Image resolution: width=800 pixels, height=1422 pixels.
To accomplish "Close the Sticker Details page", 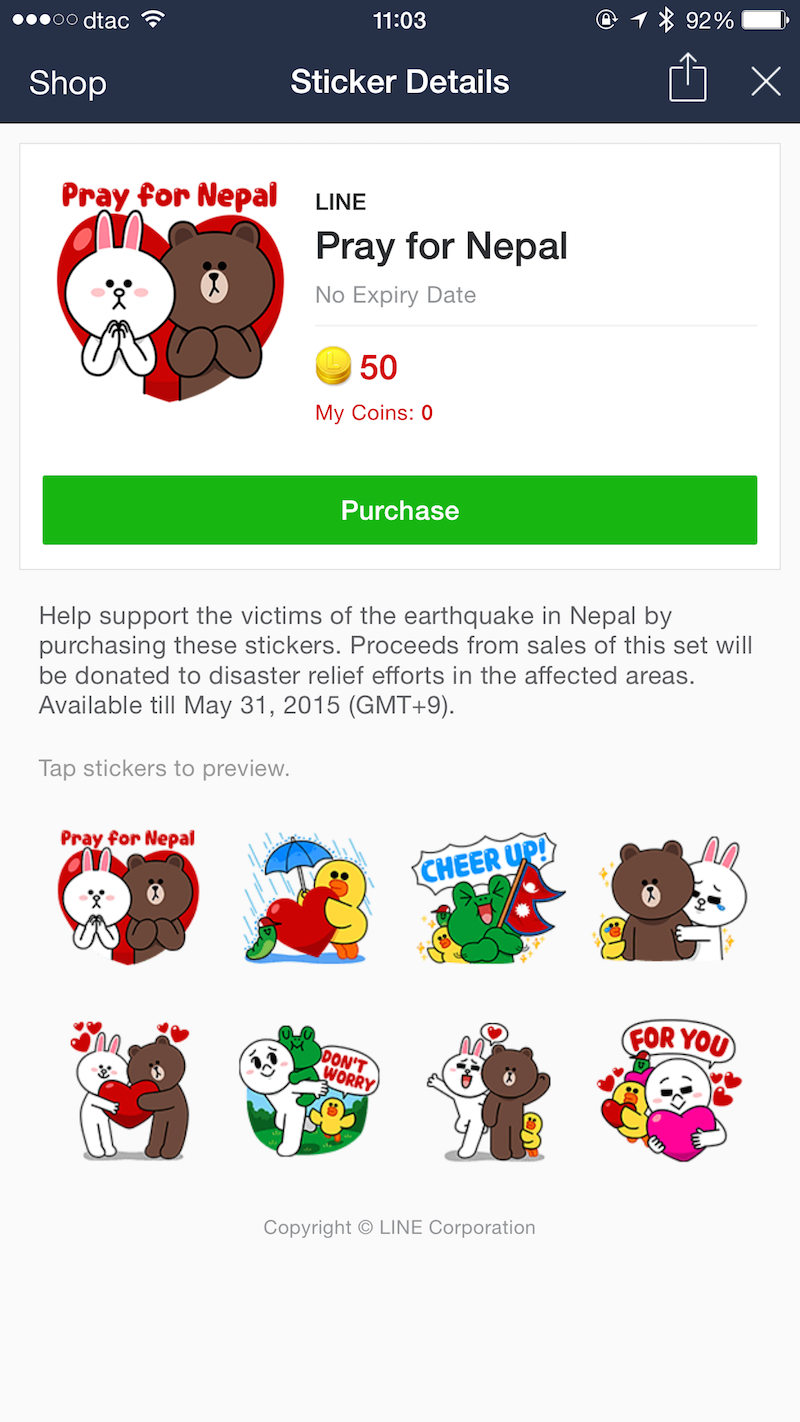I will (766, 82).
